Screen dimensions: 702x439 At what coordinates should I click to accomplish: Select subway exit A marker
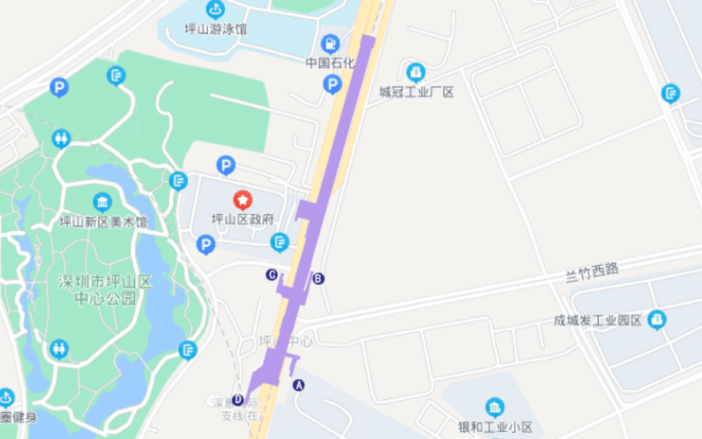point(298,385)
